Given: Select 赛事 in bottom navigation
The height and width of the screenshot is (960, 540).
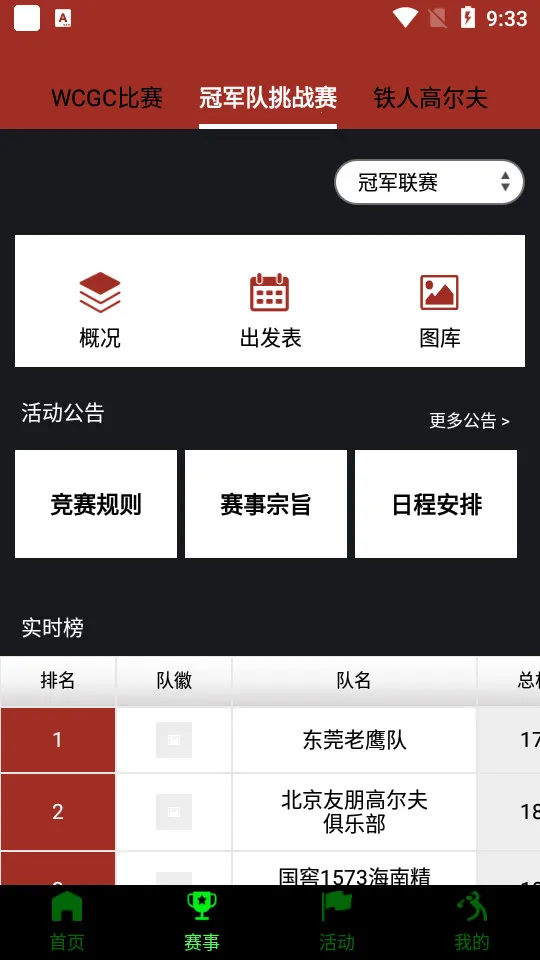Looking at the screenshot, I should (x=202, y=922).
